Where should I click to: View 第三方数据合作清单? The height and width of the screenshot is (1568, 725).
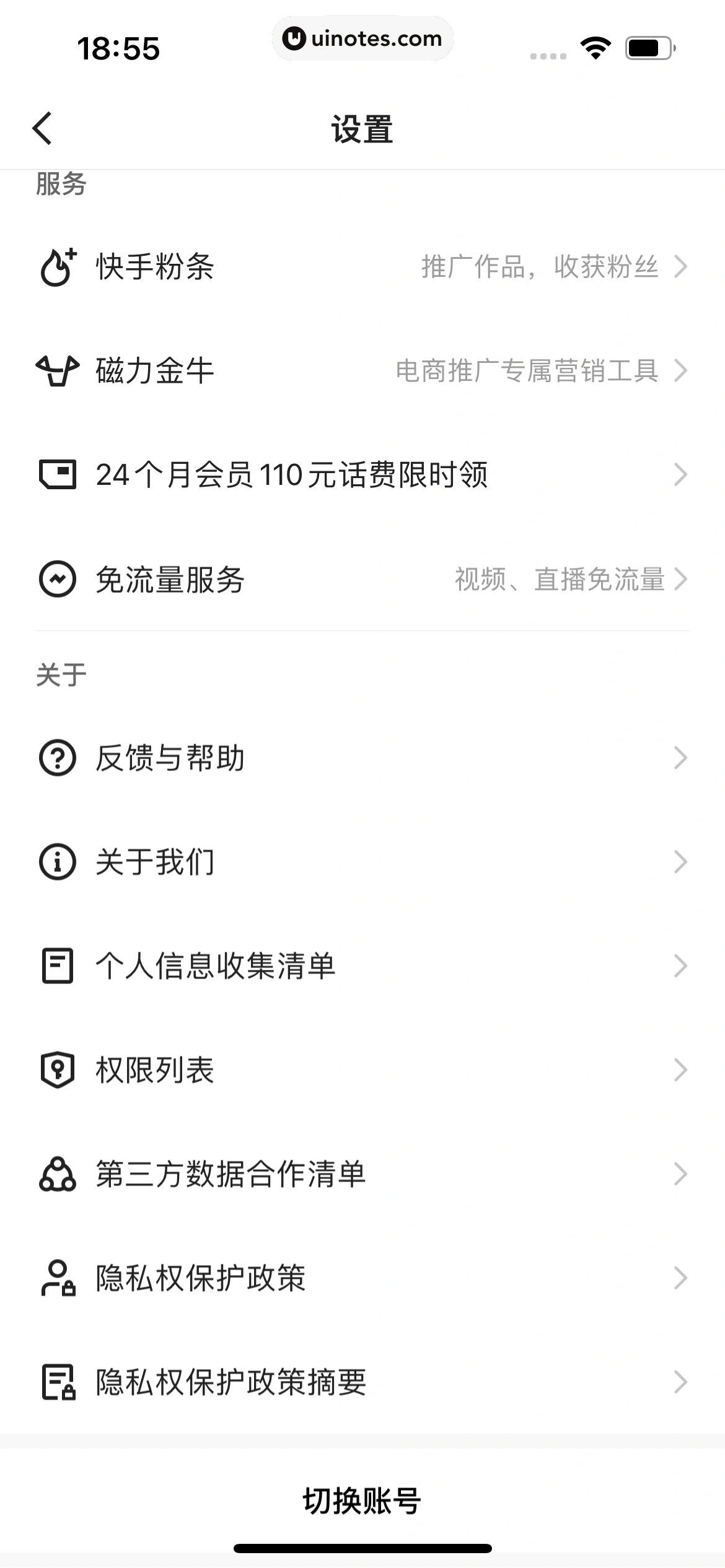tap(362, 1174)
